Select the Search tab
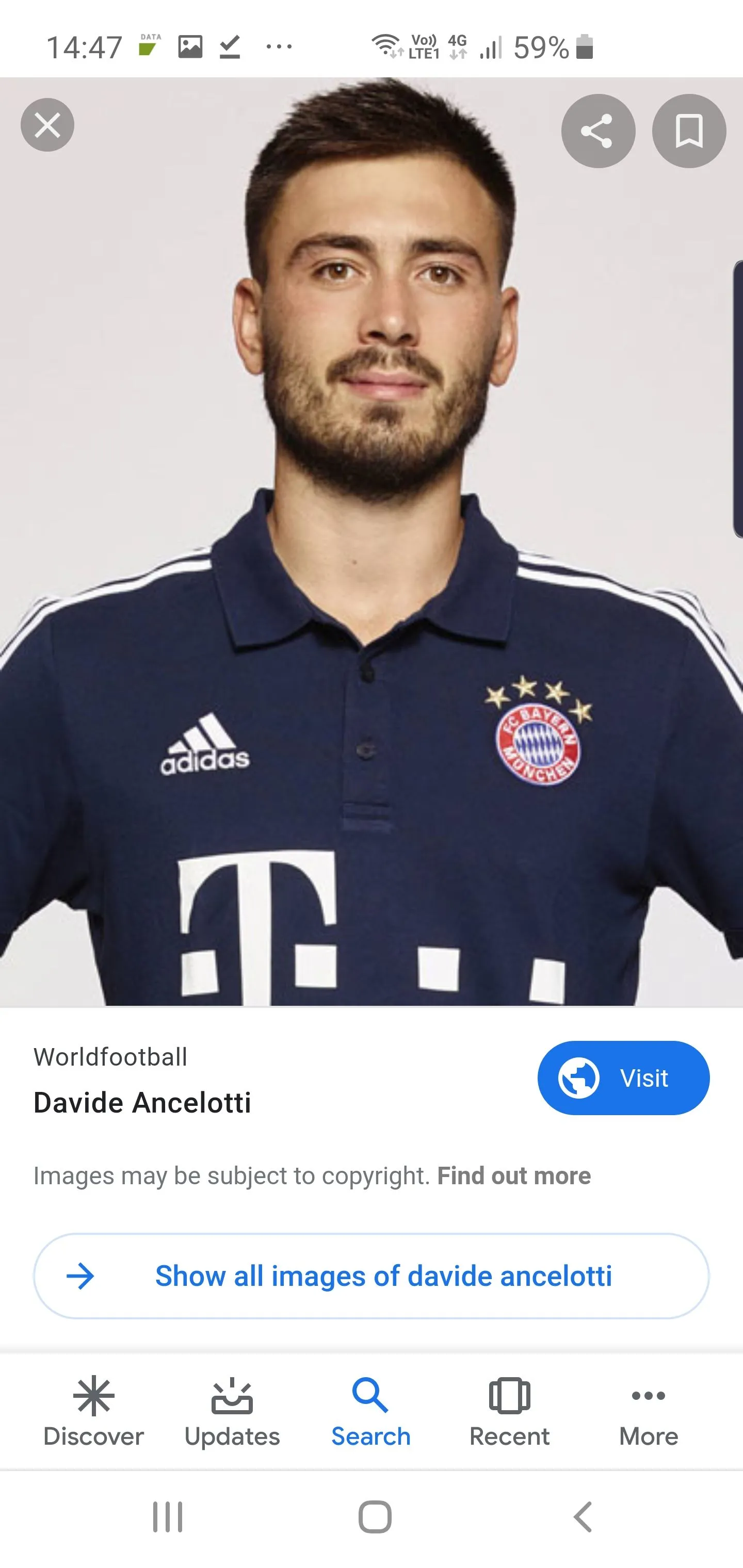Screen dimensions: 743x1568 371,1412
